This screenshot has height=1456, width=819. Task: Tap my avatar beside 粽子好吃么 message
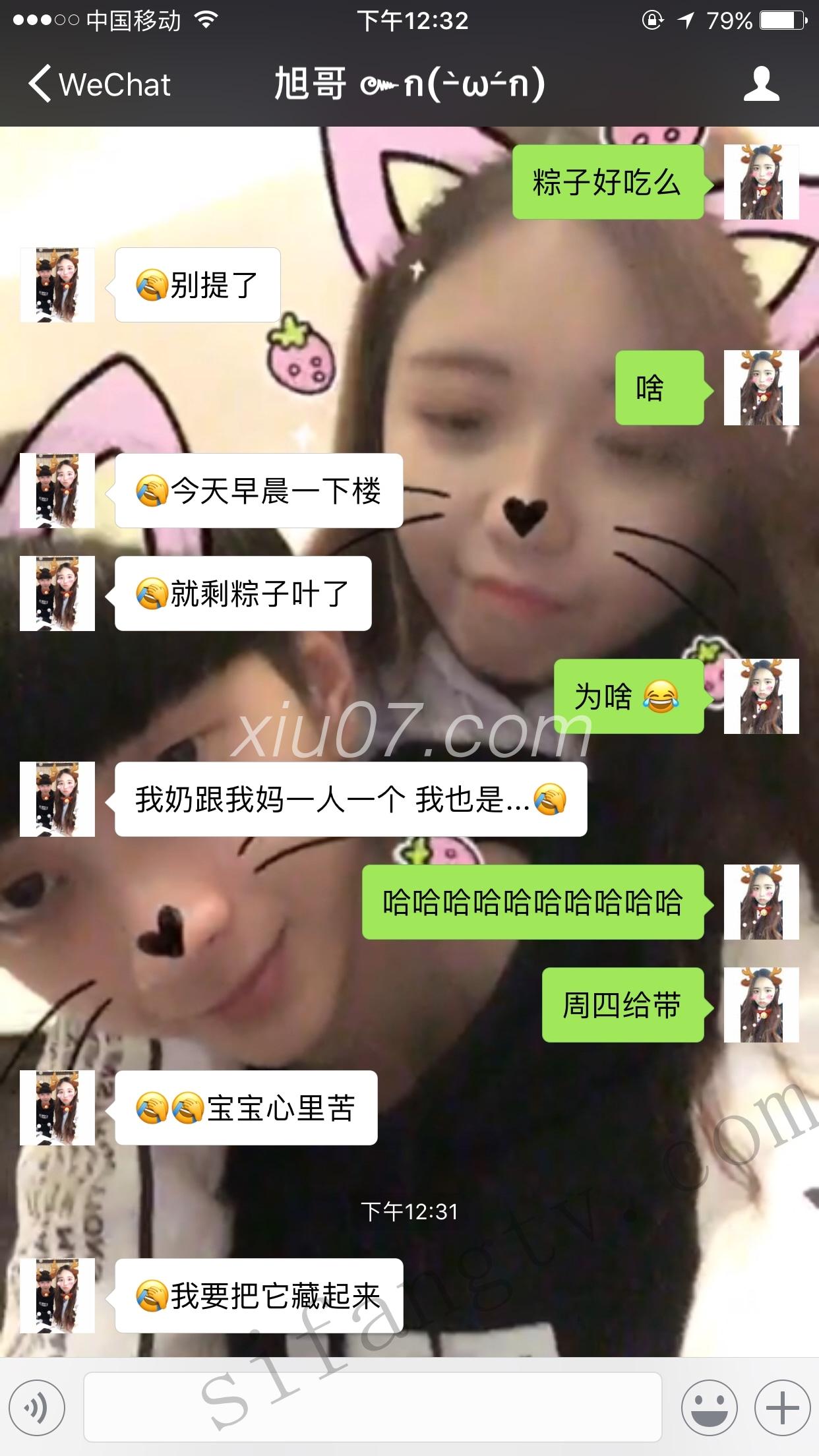pos(761,182)
